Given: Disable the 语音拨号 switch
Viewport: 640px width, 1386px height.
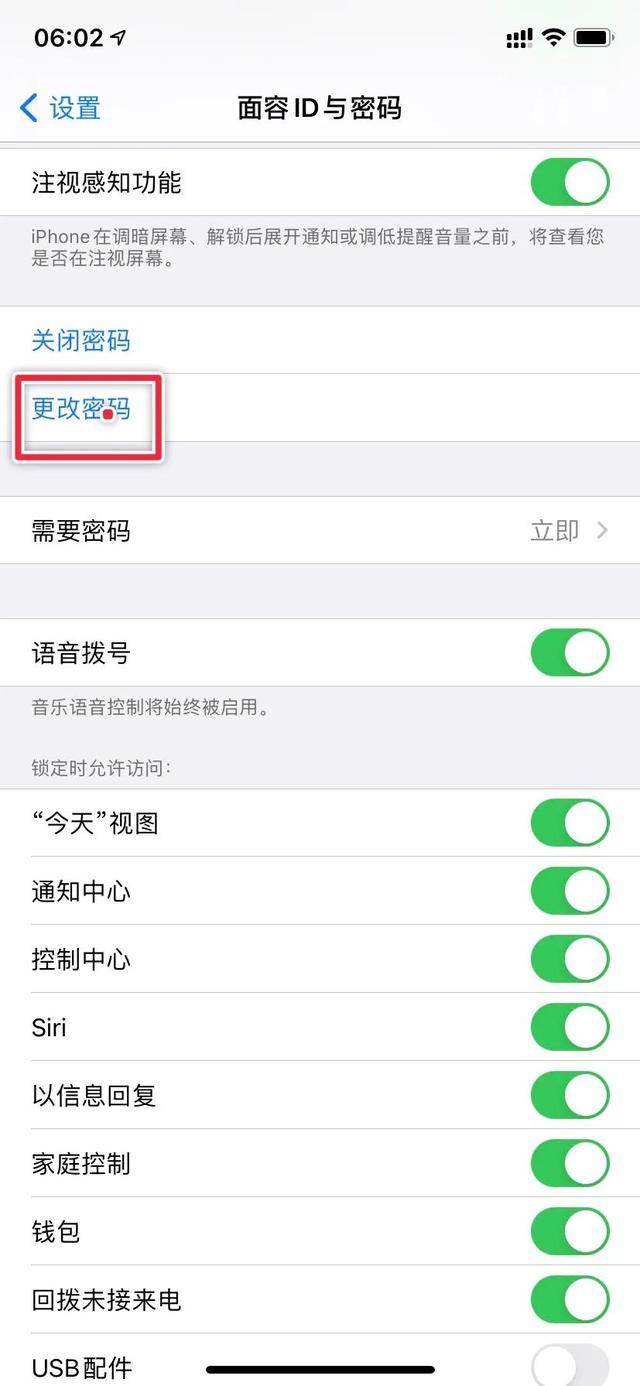Looking at the screenshot, I should (x=569, y=653).
